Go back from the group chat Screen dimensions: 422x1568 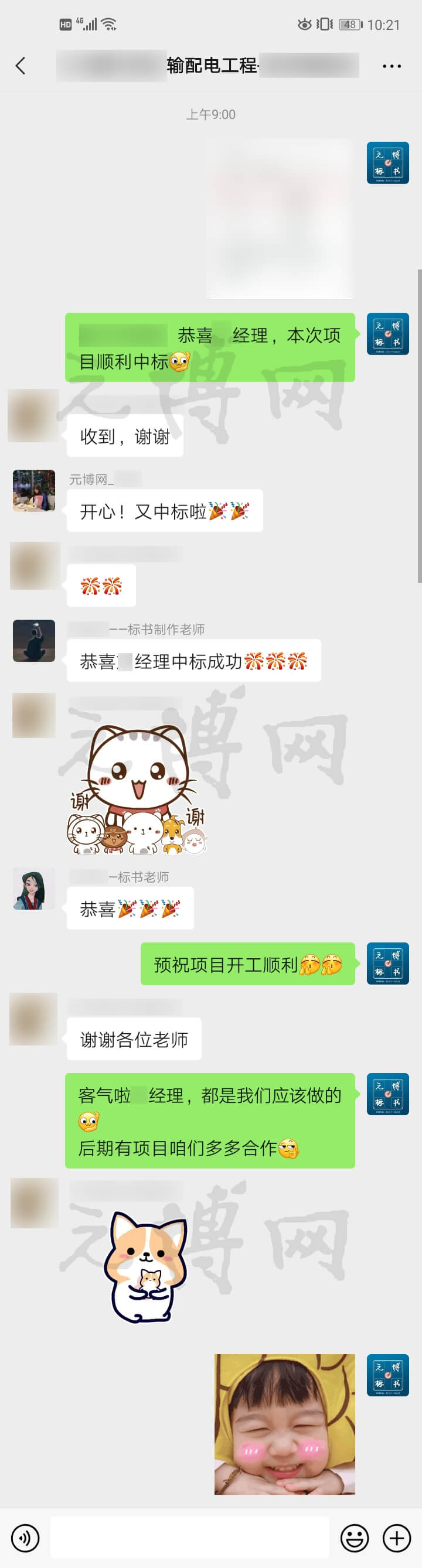(21, 66)
